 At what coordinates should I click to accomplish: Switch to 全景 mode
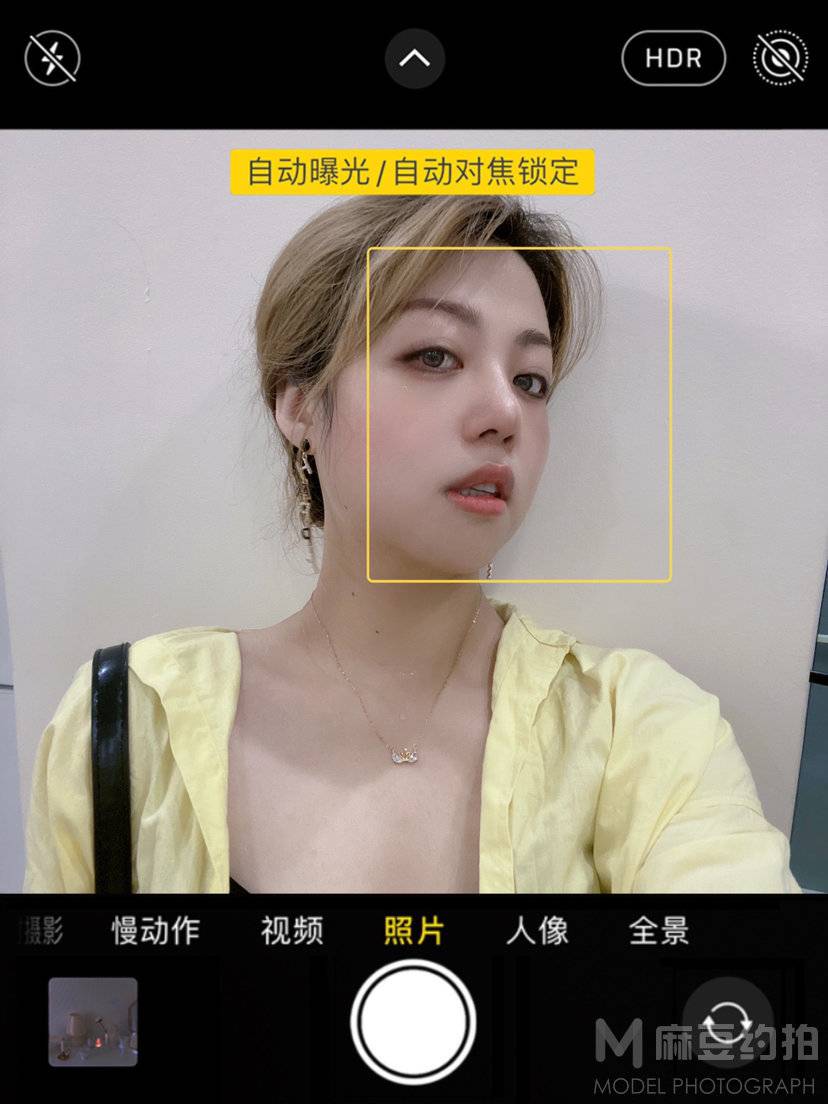click(x=659, y=931)
